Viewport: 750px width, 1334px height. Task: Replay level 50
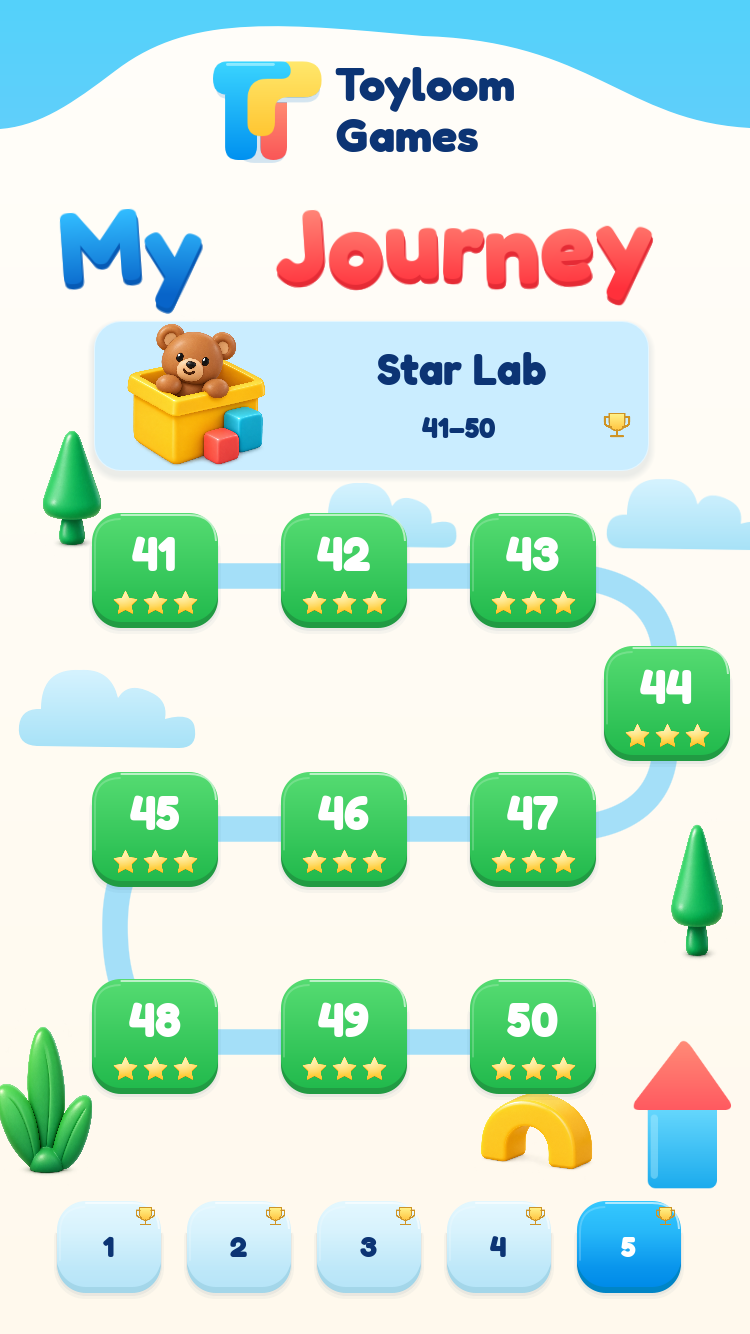coord(533,1036)
